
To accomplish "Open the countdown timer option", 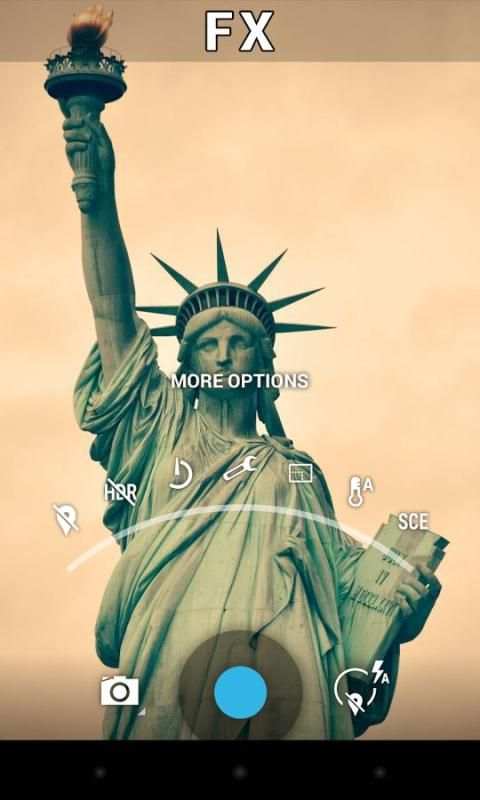I will [x=180, y=474].
